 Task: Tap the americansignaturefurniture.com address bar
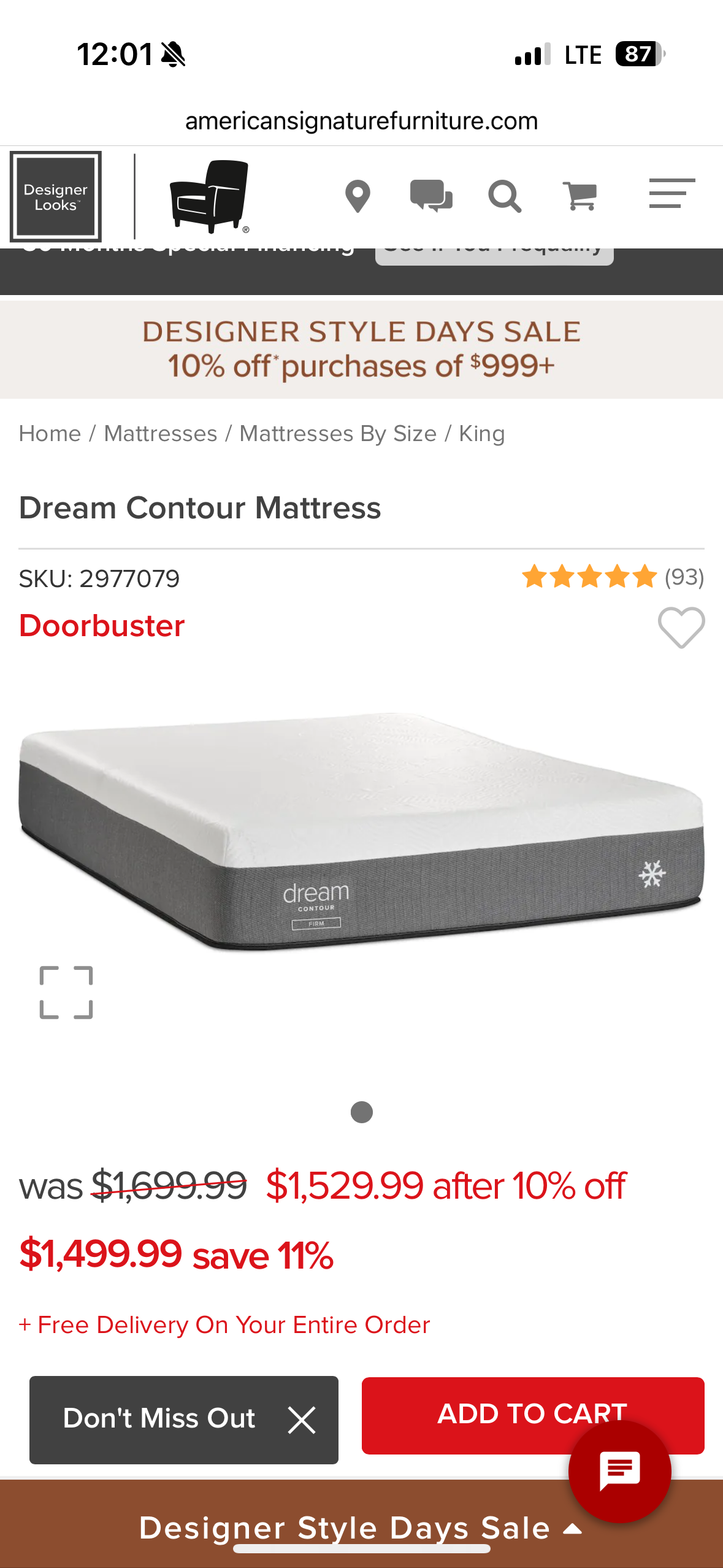point(361,121)
